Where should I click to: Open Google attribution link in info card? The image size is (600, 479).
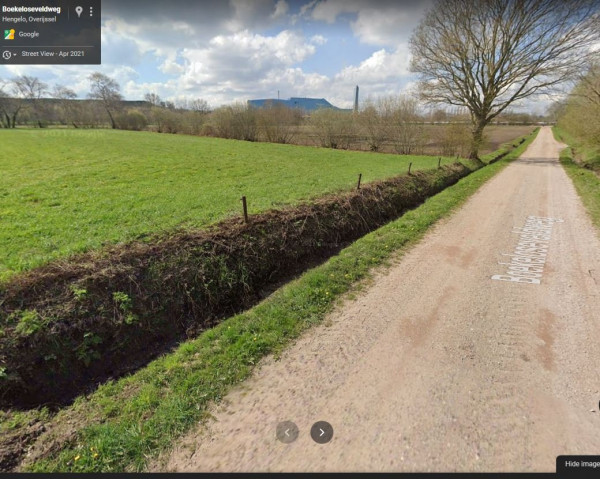28,34
